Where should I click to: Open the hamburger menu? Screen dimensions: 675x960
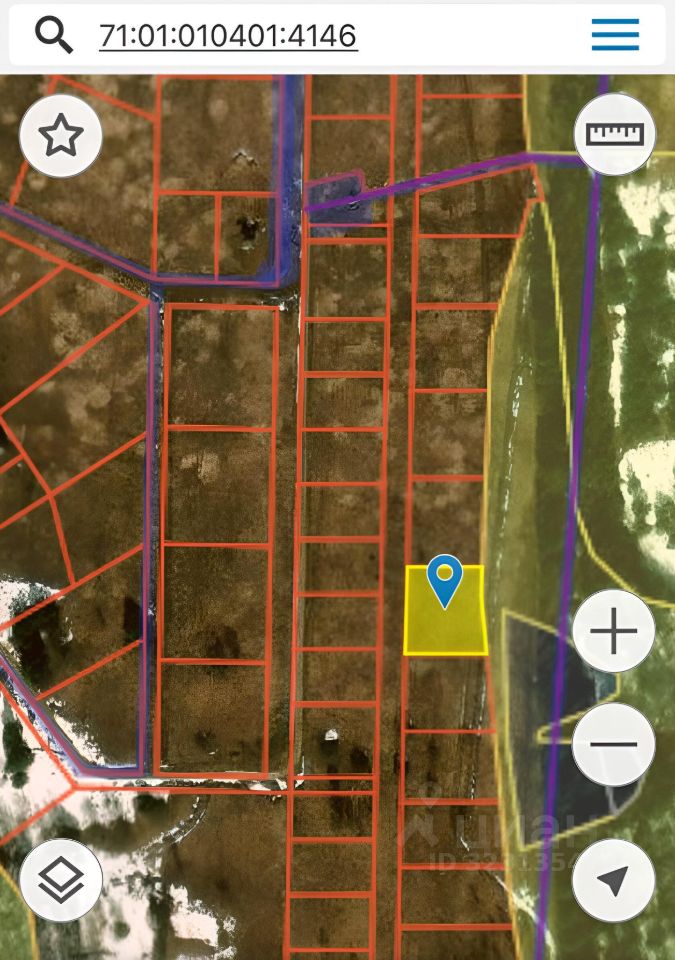[x=615, y=35]
